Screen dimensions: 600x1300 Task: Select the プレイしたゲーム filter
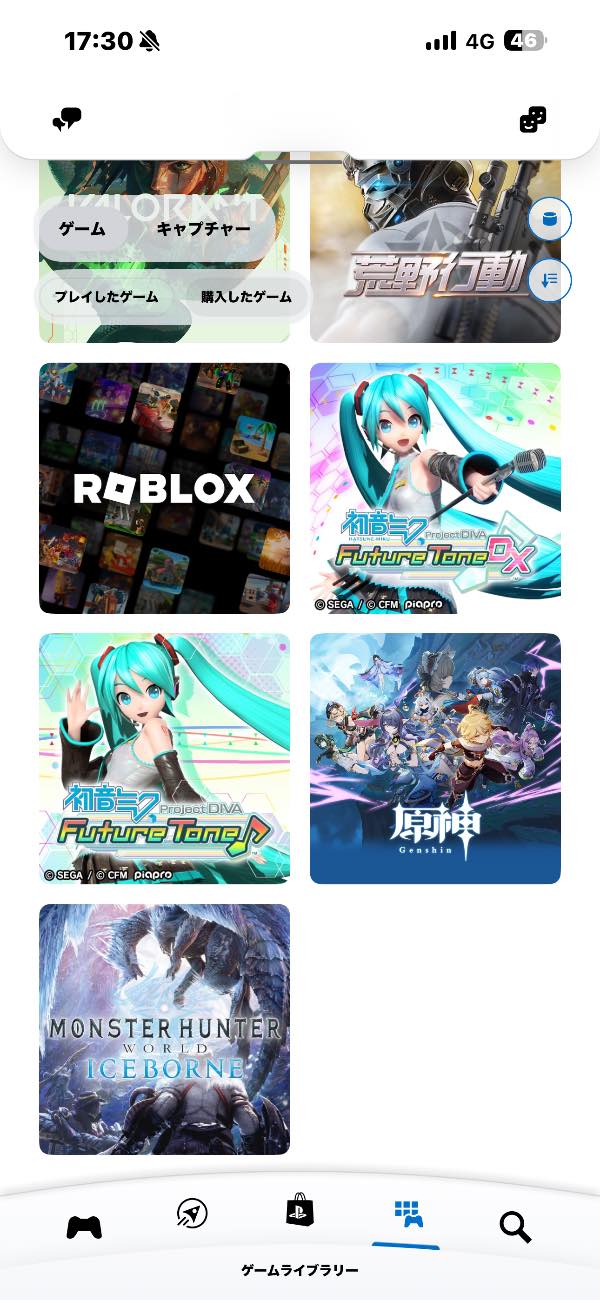click(106, 297)
